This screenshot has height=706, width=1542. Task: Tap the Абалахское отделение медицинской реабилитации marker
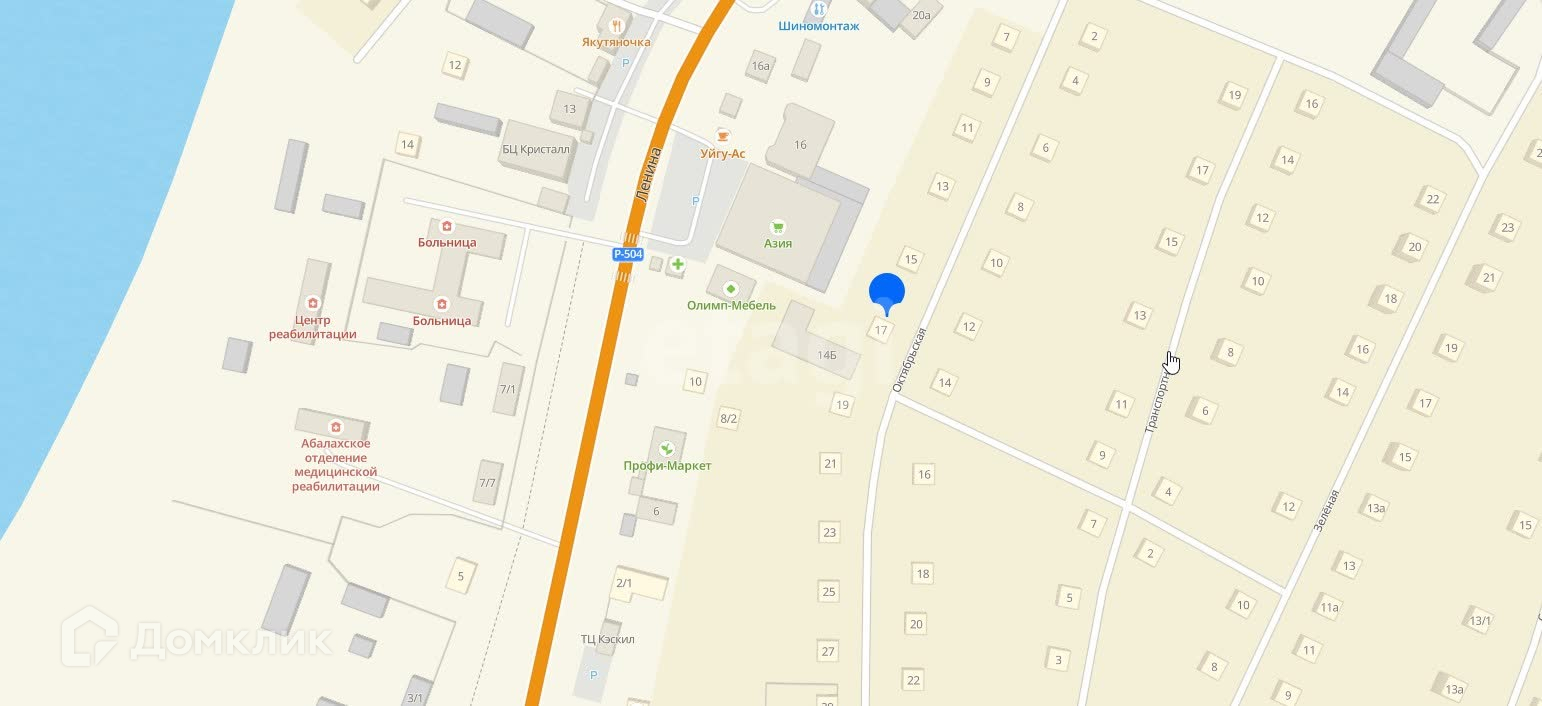pos(335,426)
